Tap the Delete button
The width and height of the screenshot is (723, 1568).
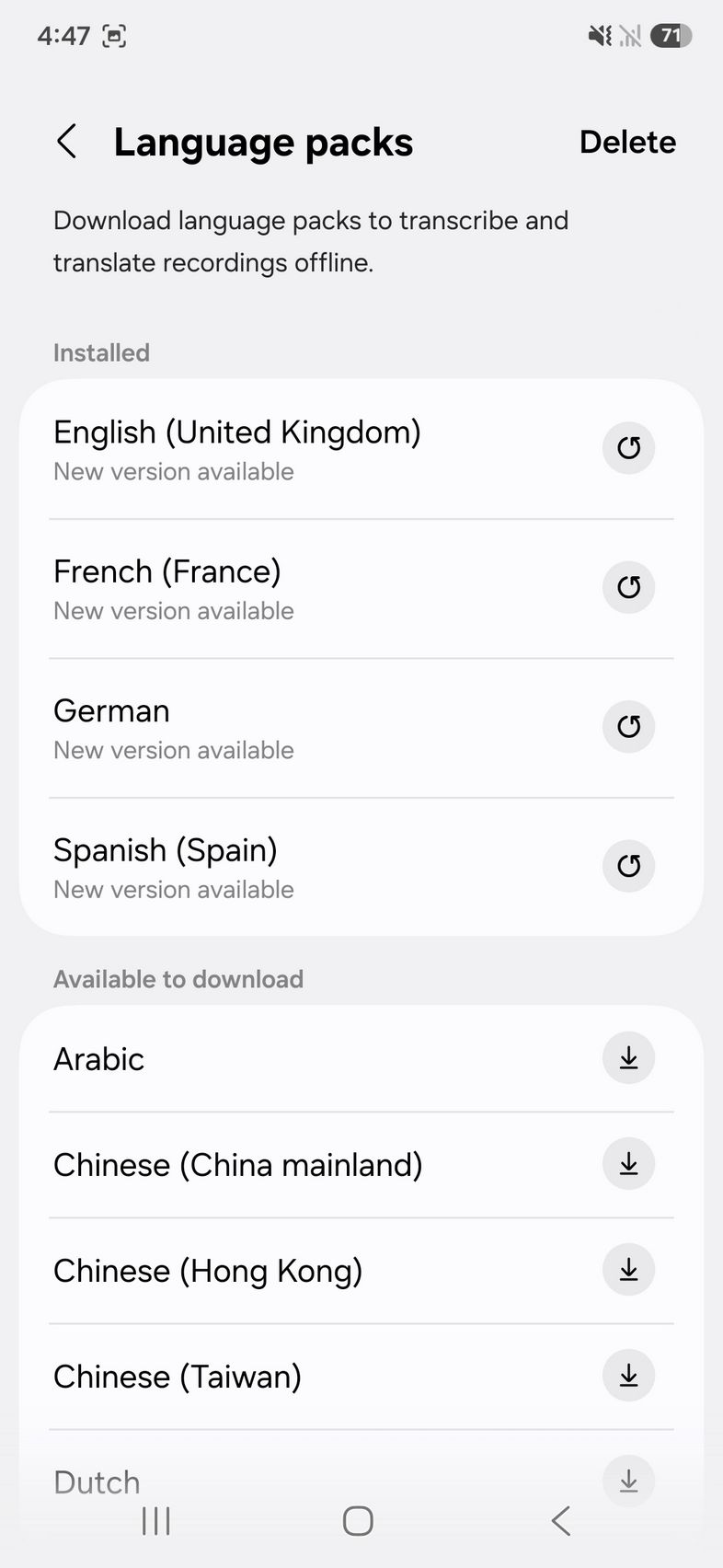coord(627,143)
